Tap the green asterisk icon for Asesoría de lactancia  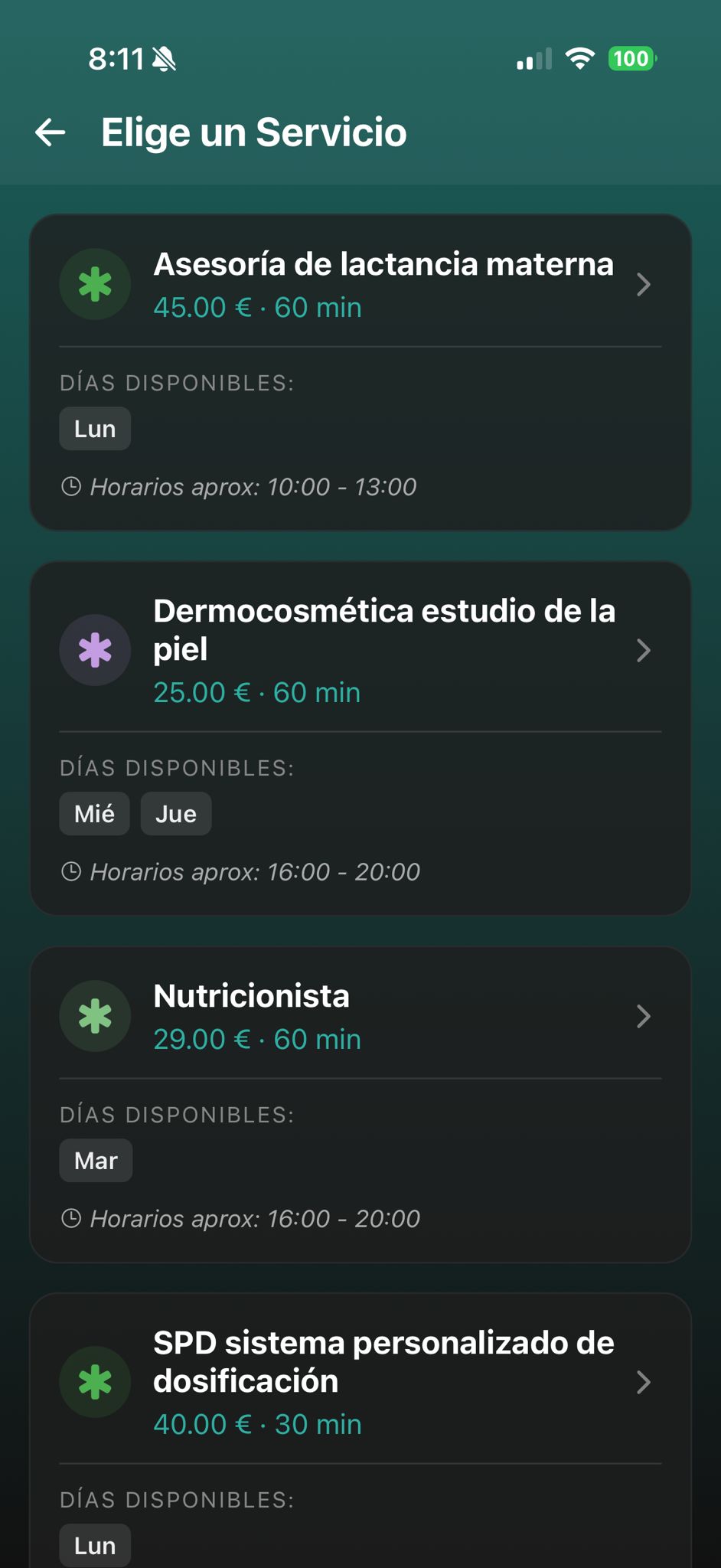click(x=93, y=284)
